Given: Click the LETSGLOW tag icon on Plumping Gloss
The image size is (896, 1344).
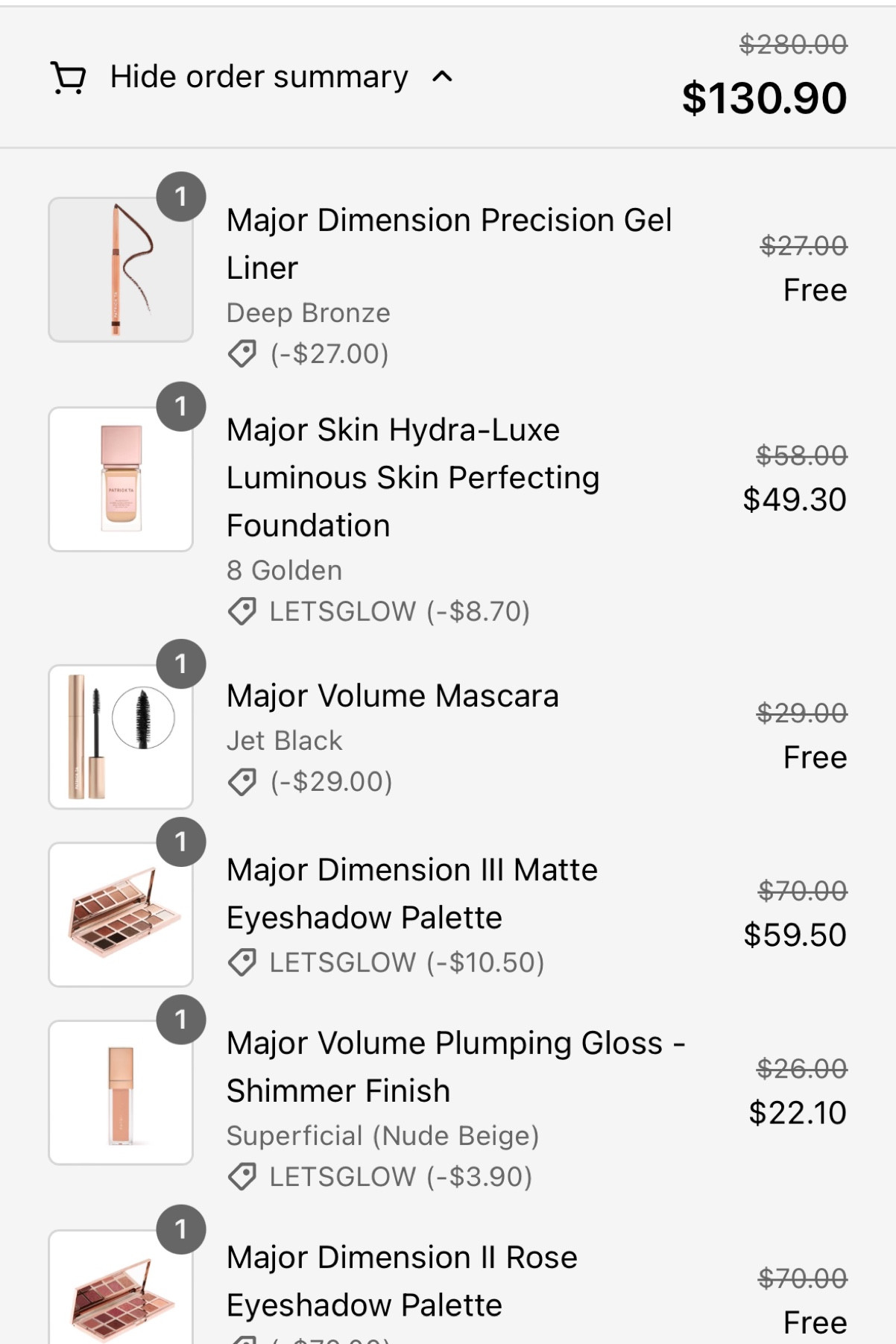Looking at the screenshot, I should click(x=241, y=1175).
